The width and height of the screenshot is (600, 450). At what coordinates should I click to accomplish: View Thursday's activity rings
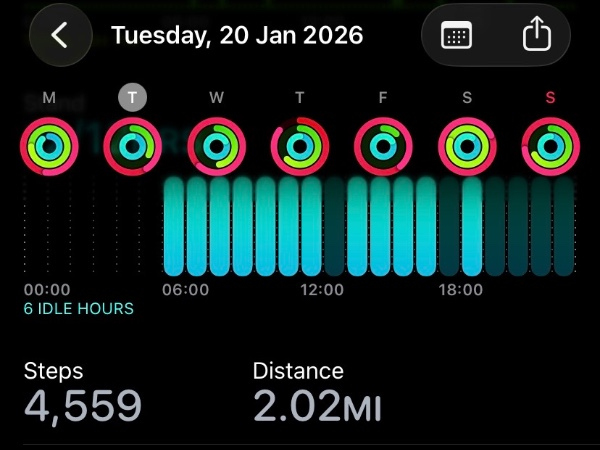click(300, 146)
